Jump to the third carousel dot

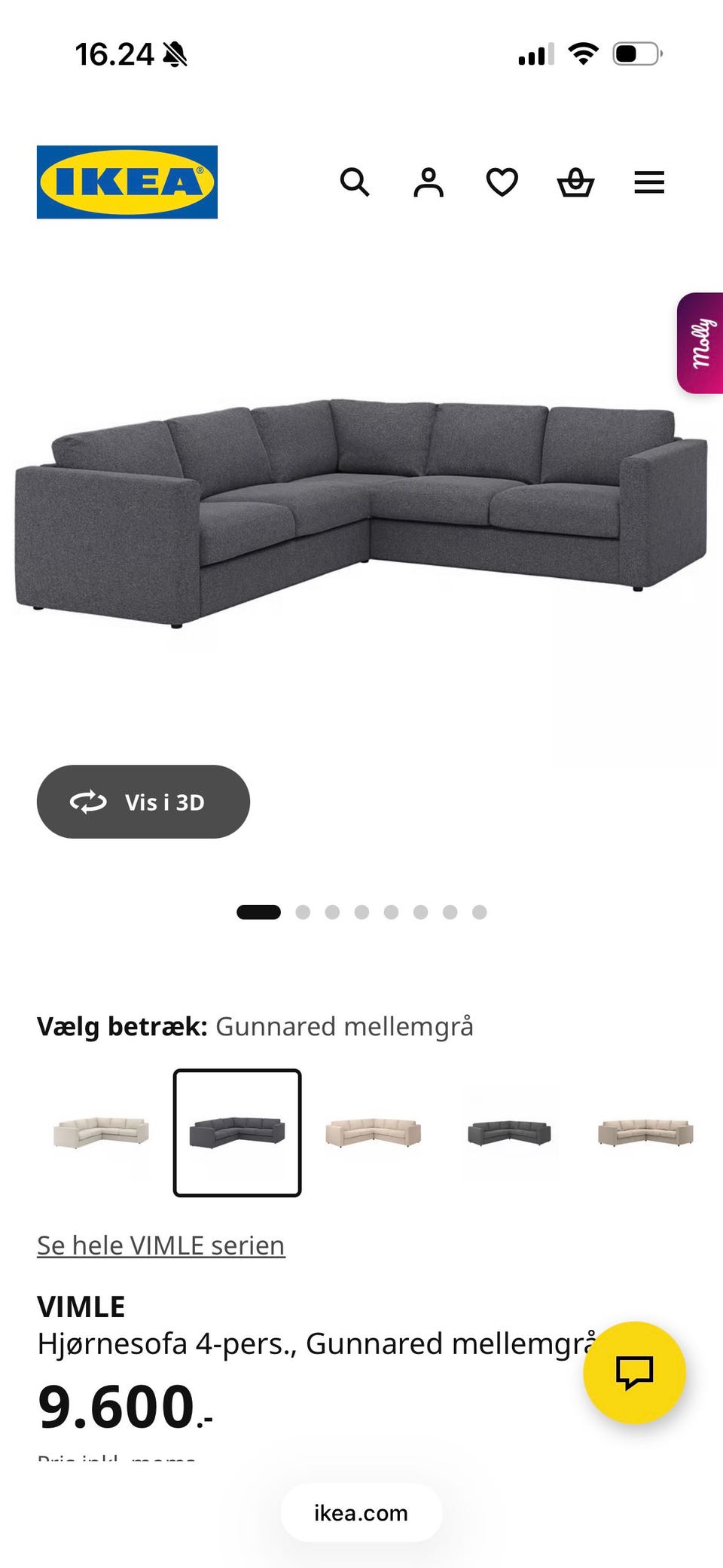pos(333,912)
